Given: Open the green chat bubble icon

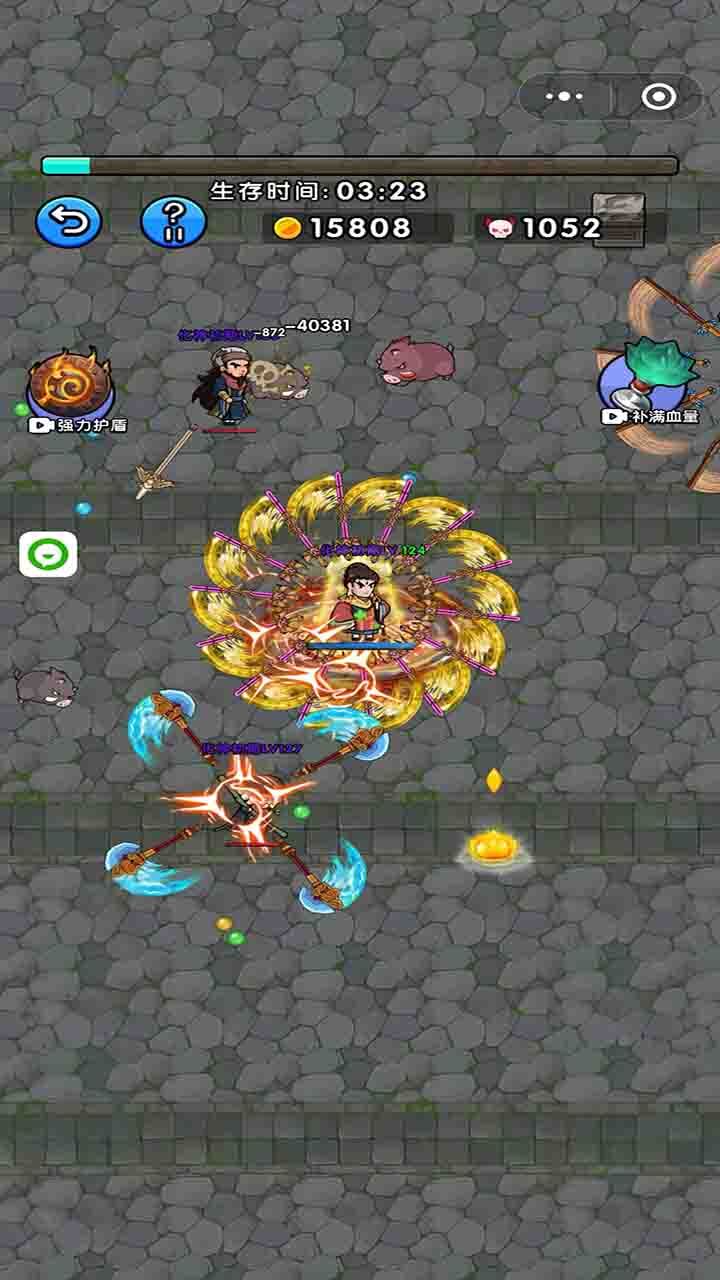Looking at the screenshot, I should pos(48,554).
